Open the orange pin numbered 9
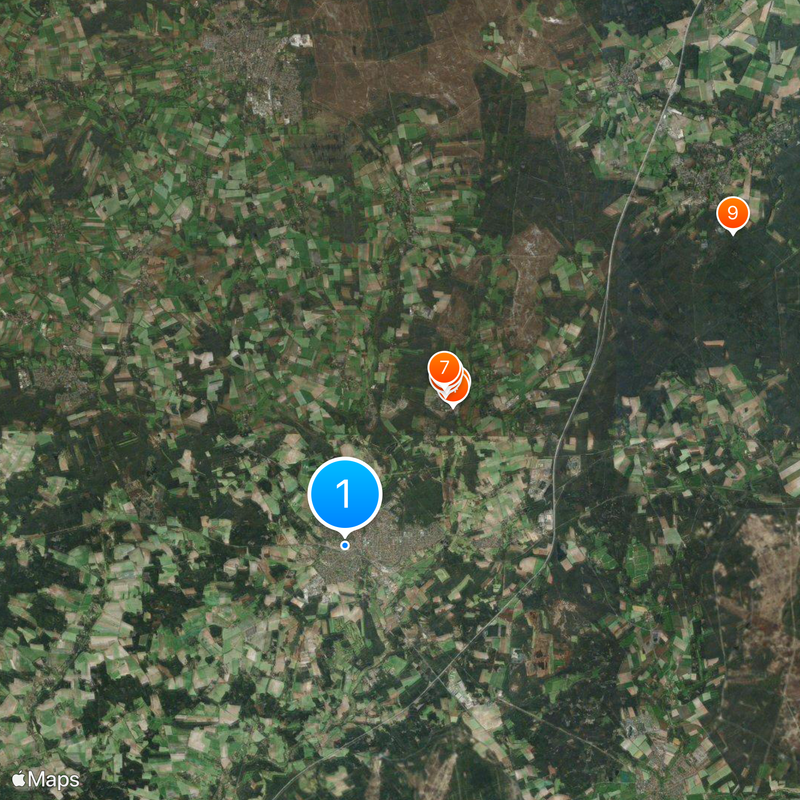Viewport: 800px width, 800px height. click(733, 212)
